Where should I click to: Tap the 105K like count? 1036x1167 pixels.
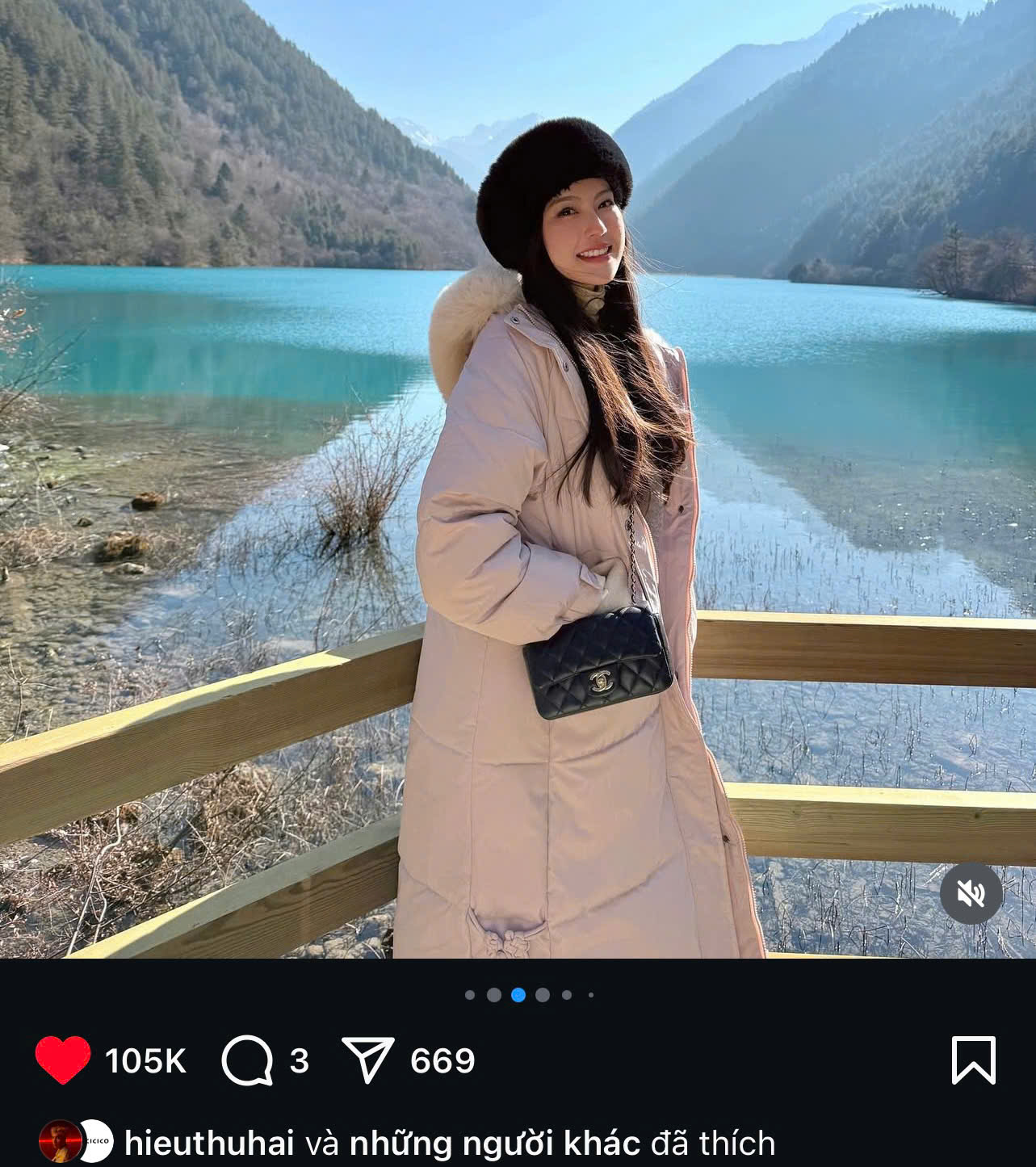coord(145,1061)
